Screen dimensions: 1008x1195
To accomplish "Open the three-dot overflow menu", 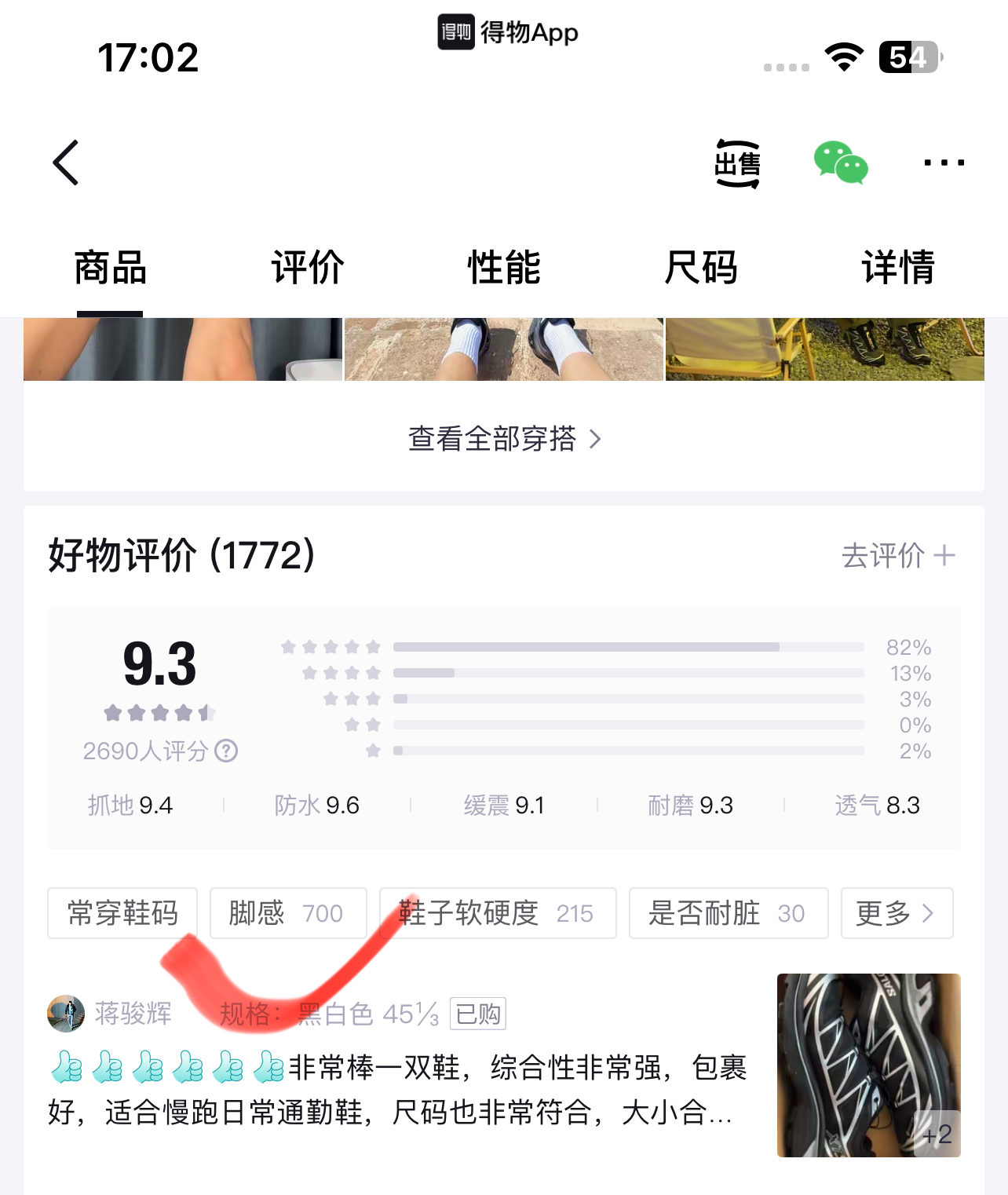I will pos(944,163).
